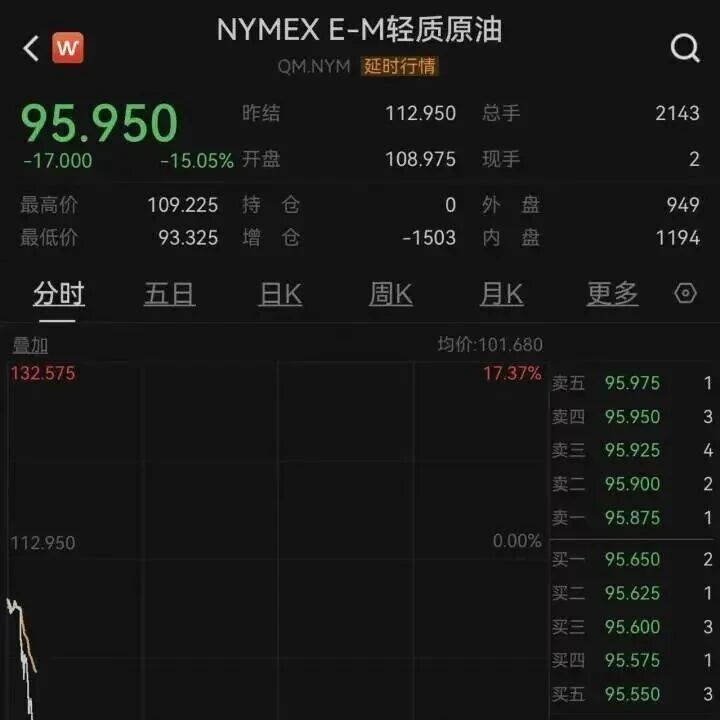720x720 pixels.
Task: Switch to the 五日 chart tab
Action: pyautogui.click(x=169, y=294)
